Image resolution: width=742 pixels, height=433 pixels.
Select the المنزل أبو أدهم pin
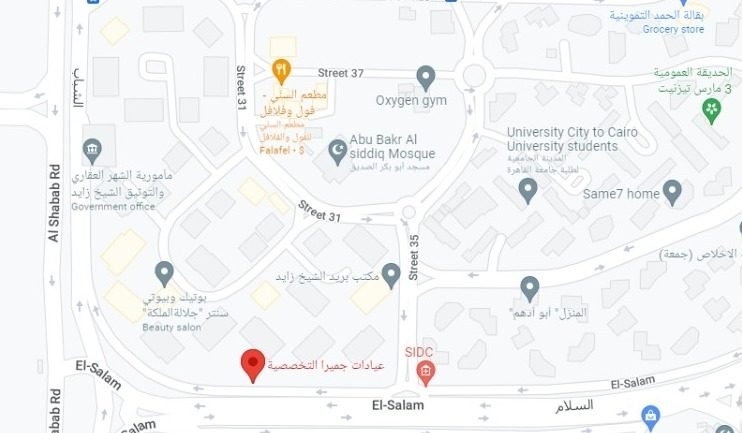click(x=531, y=288)
